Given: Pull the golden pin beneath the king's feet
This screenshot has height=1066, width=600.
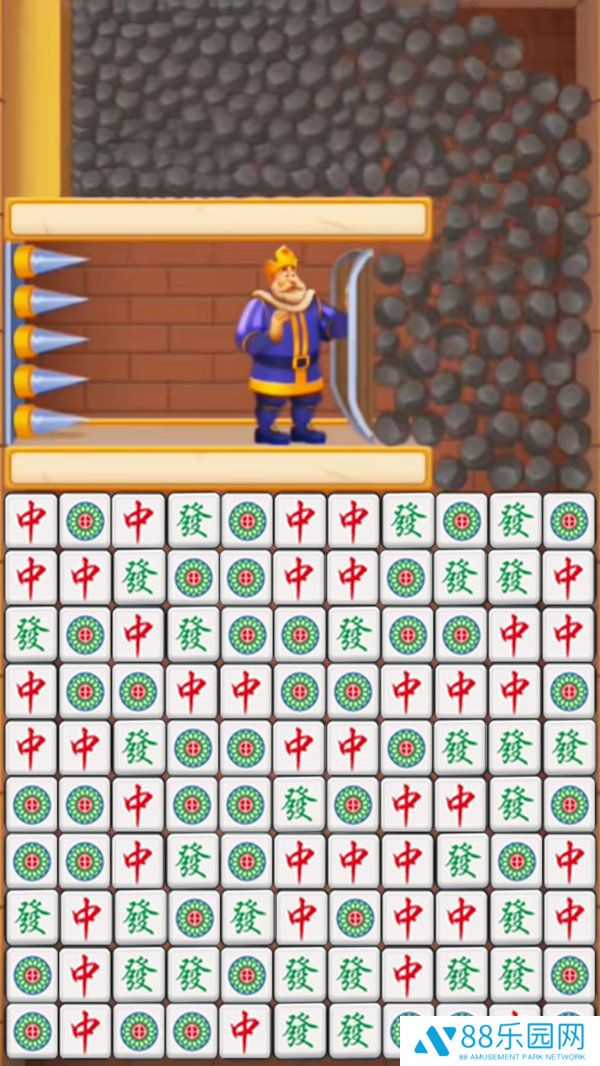Looking at the screenshot, I should [218, 467].
